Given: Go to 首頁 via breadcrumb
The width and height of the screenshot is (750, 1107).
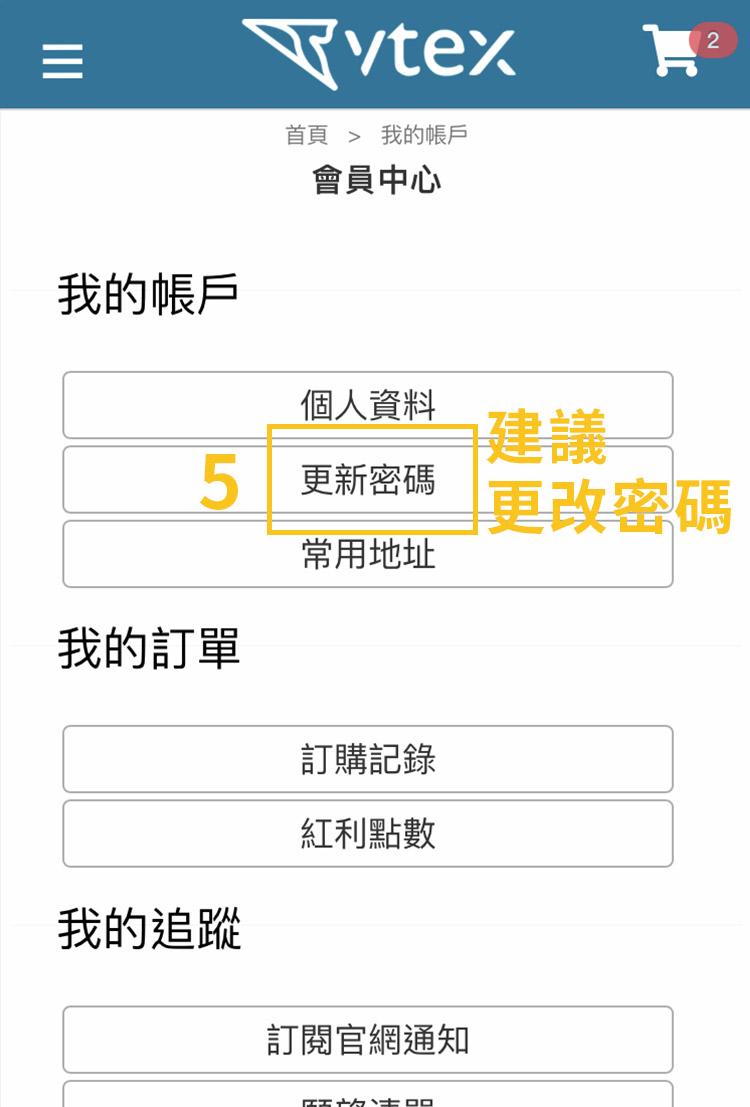Looking at the screenshot, I should (x=306, y=135).
